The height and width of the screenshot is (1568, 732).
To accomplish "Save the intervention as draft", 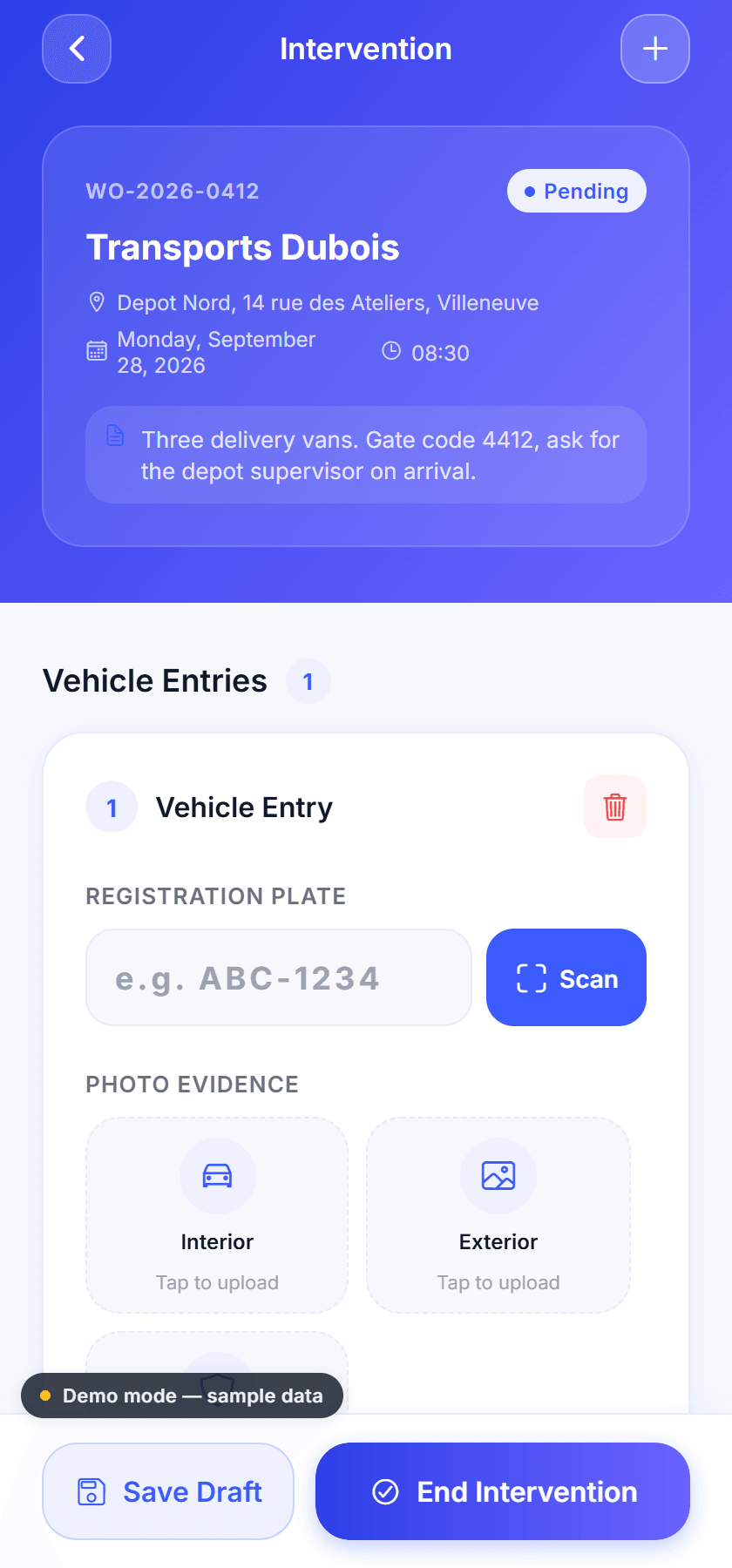I will click(168, 1491).
